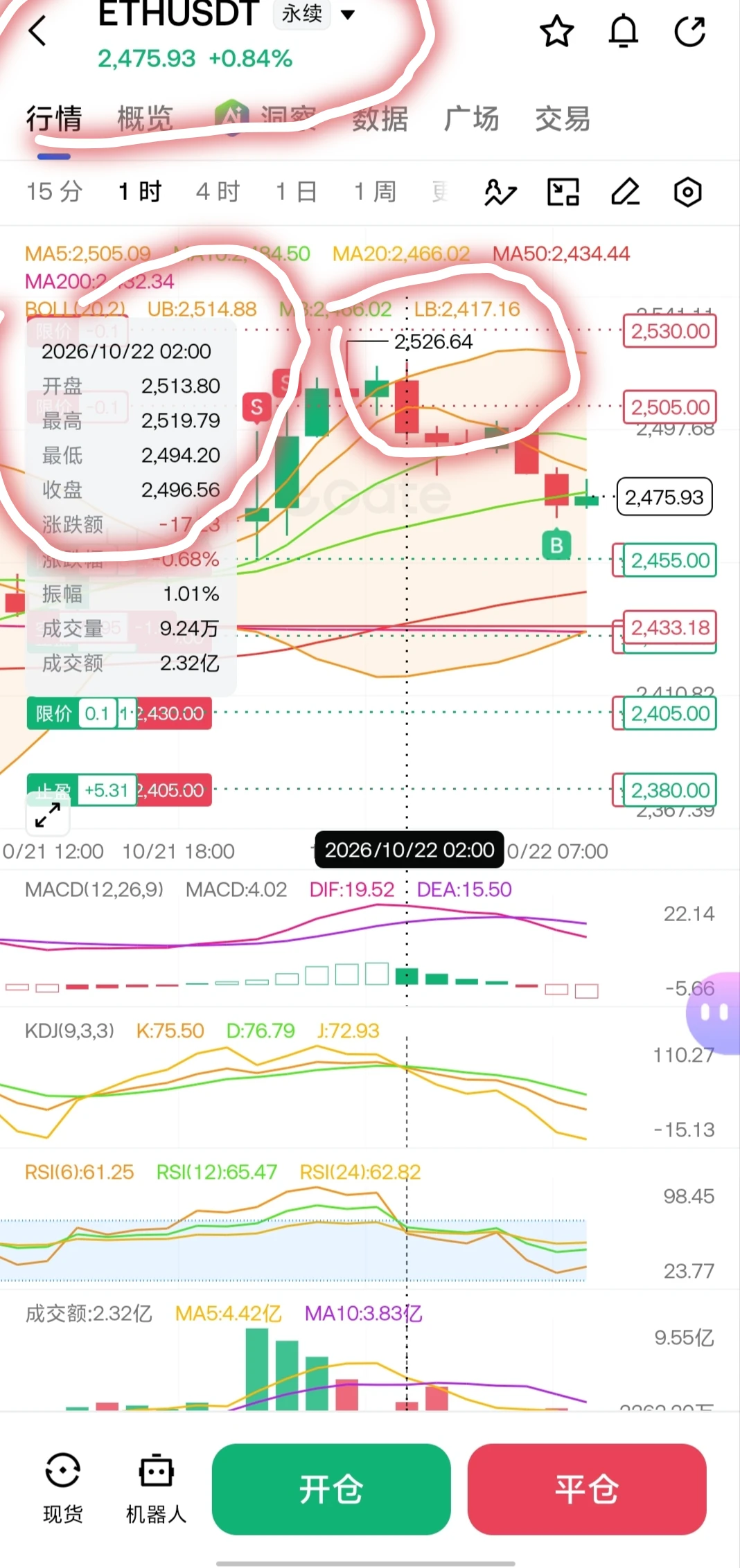This screenshot has height=1568, width=740.
Task: Tap the red 平仓 button
Action: [587, 1489]
